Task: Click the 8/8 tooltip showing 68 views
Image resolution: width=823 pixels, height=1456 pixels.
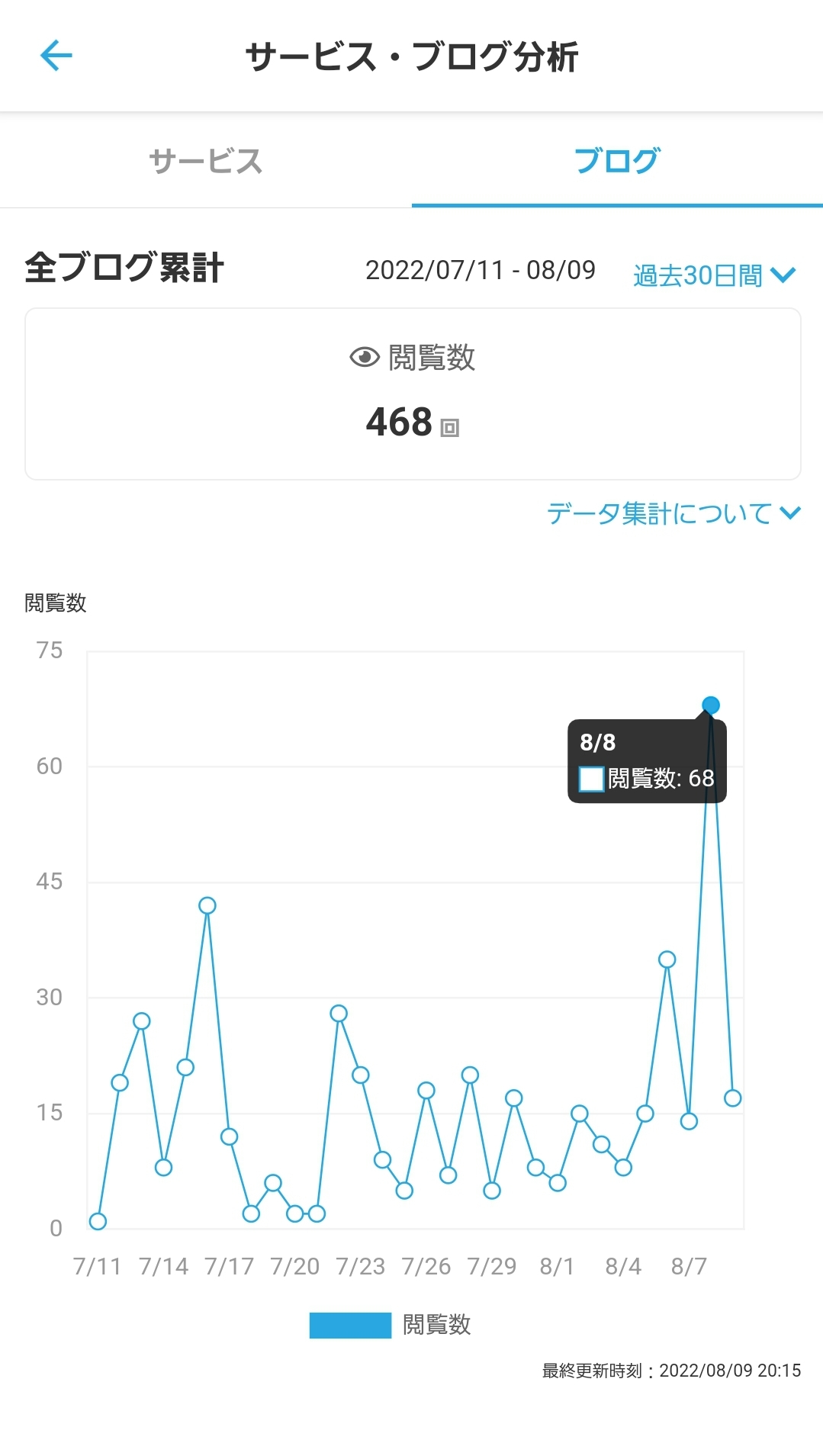Action: coord(648,759)
